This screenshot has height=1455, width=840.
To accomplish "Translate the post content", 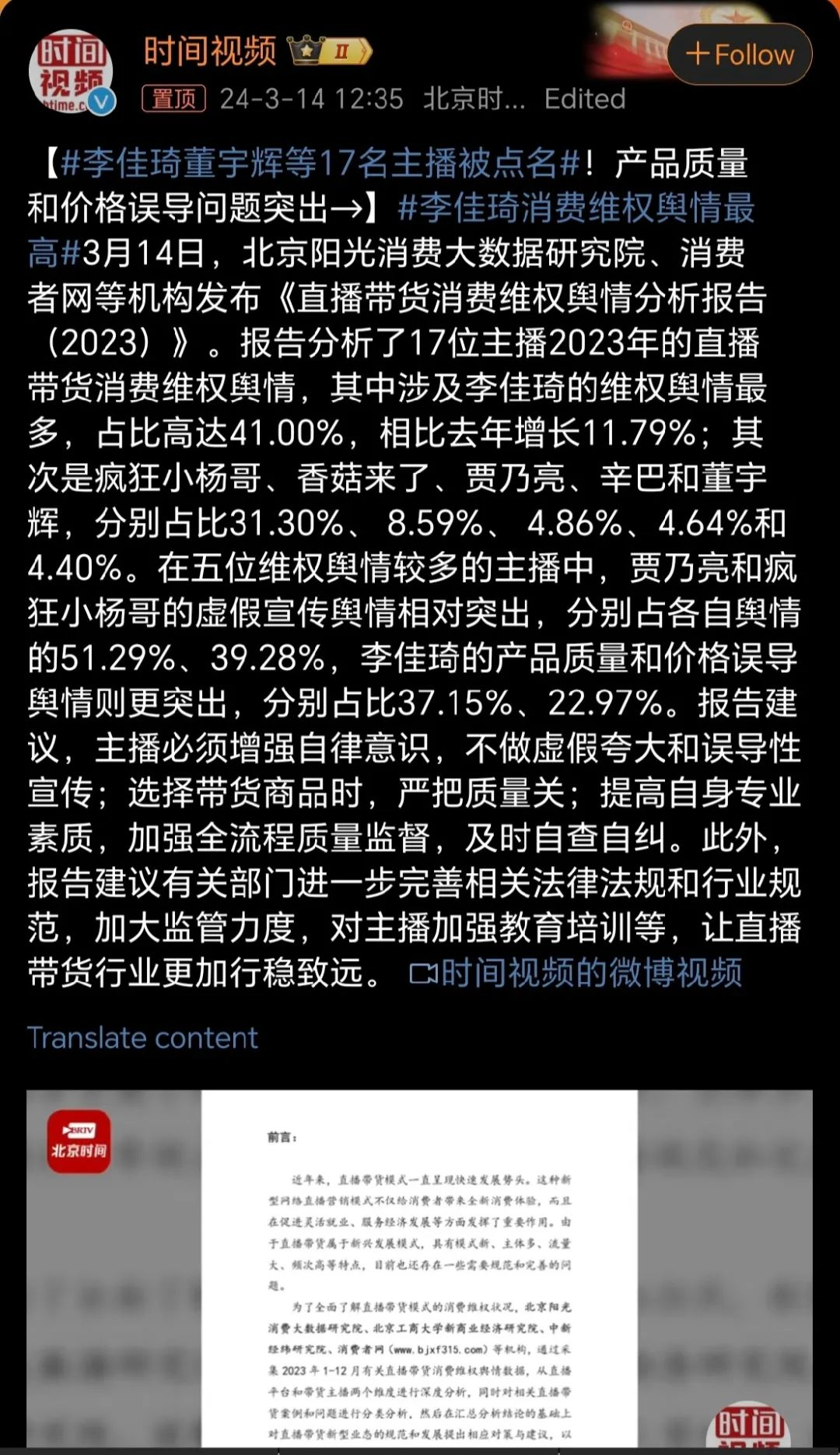I will coord(142,1038).
